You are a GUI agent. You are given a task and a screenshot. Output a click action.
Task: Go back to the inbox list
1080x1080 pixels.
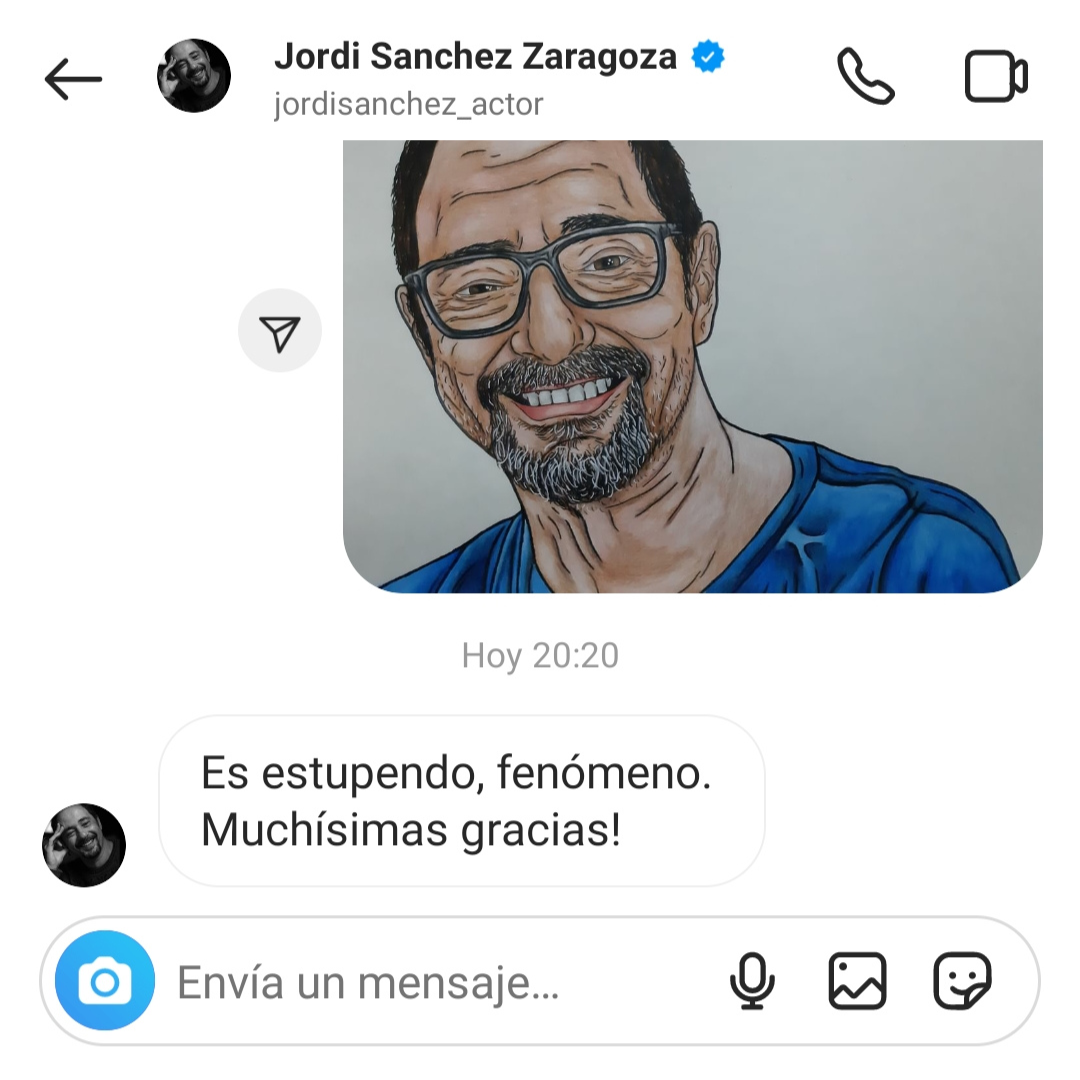point(73,78)
